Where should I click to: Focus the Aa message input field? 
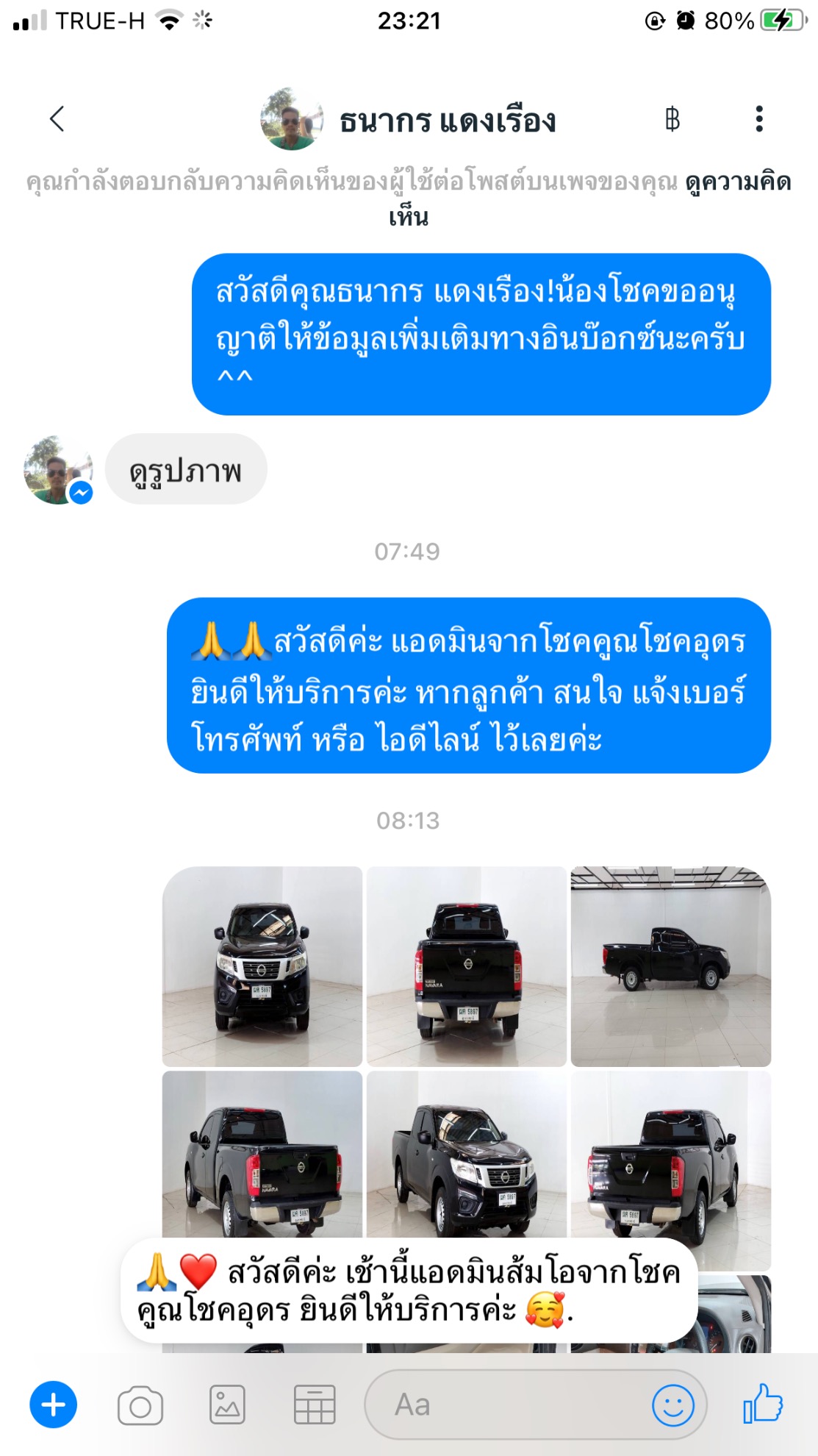[x=514, y=1405]
